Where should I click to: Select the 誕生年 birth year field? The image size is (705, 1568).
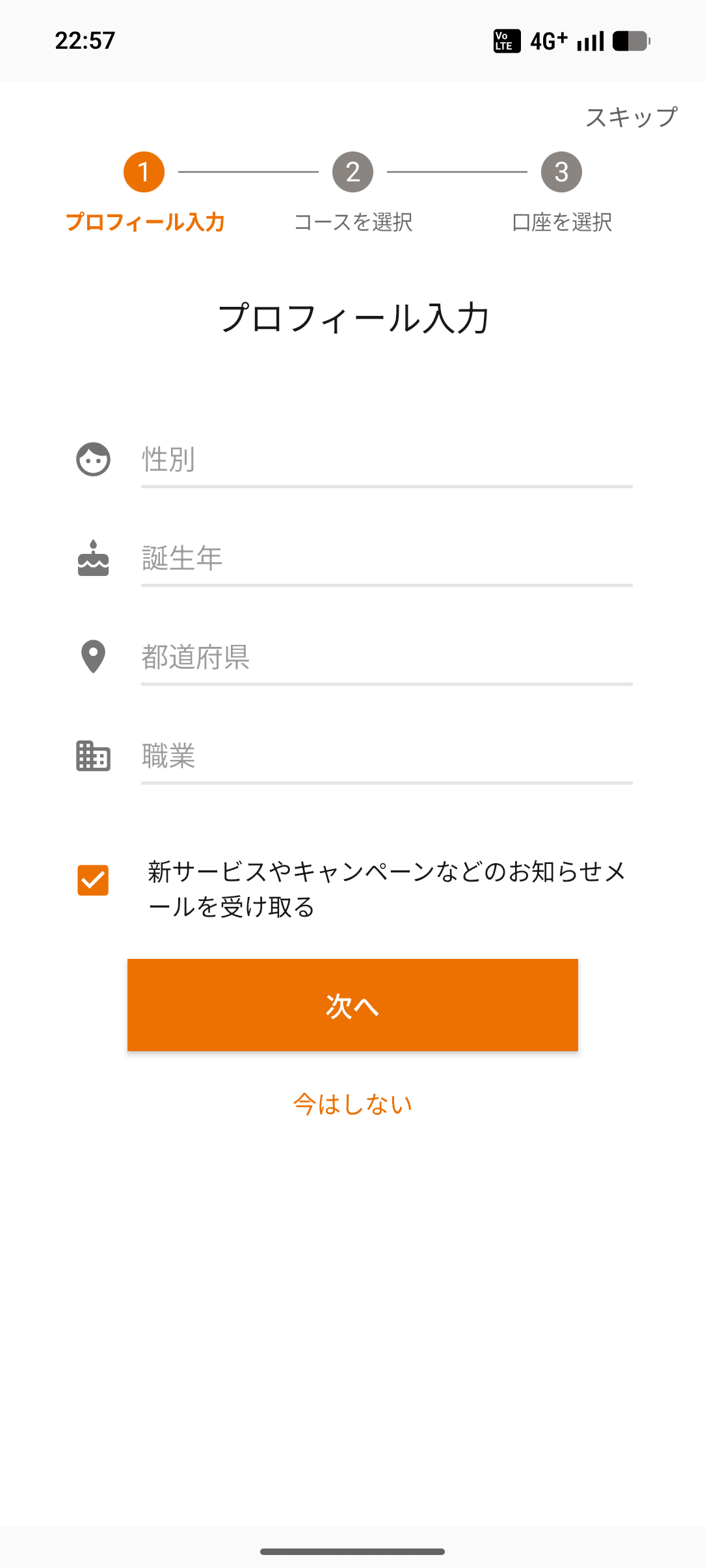tap(386, 558)
